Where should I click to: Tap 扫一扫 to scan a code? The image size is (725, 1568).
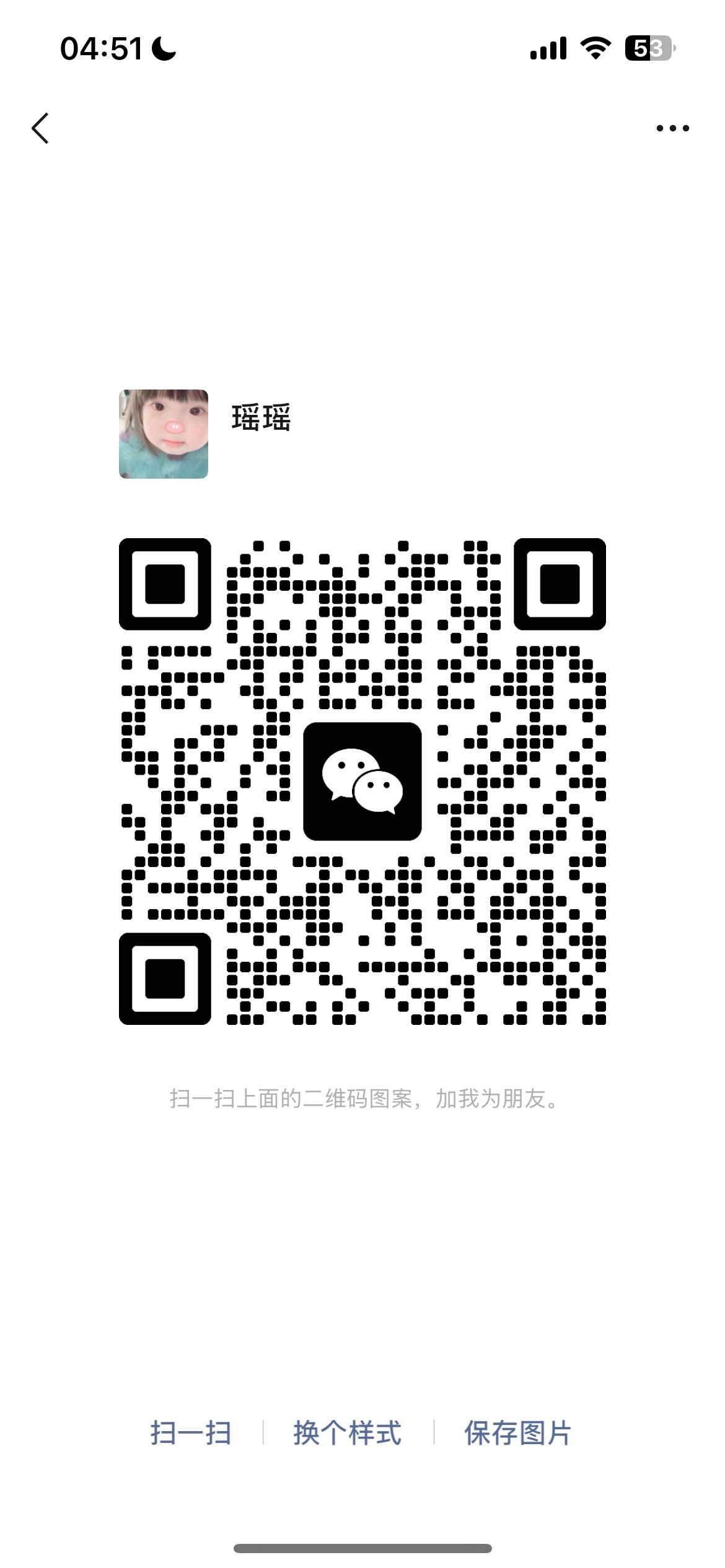pos(191,1432)
